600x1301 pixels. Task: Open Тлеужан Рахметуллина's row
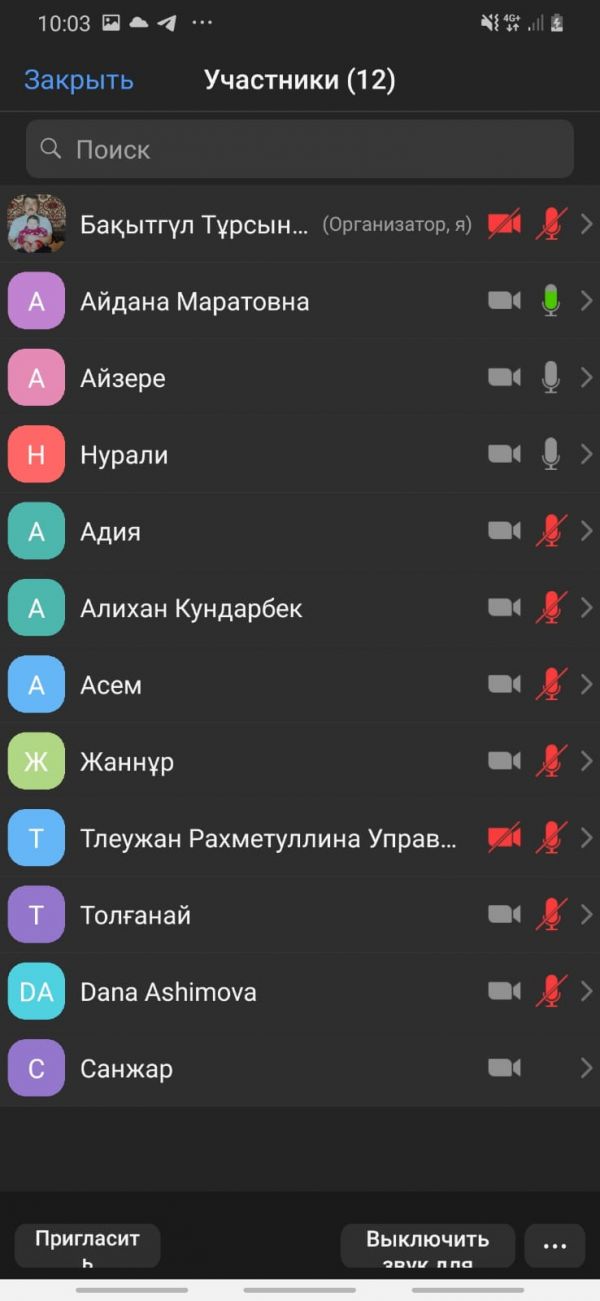268,839
